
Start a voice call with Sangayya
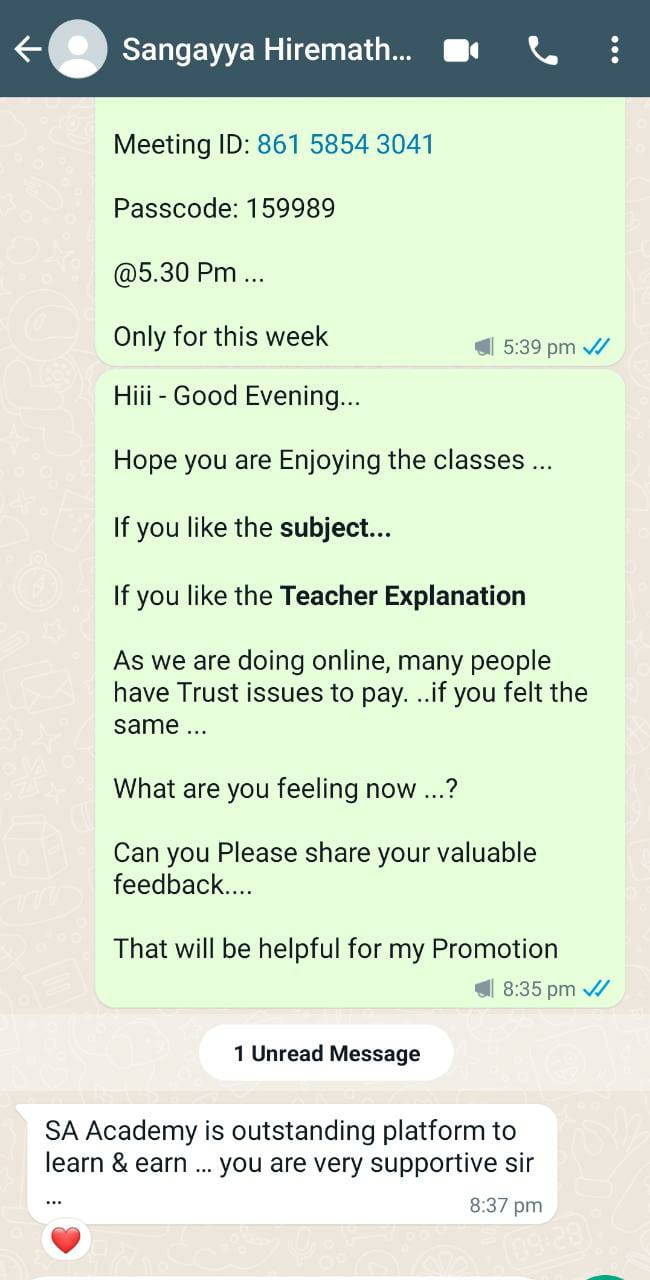point(543,50)
